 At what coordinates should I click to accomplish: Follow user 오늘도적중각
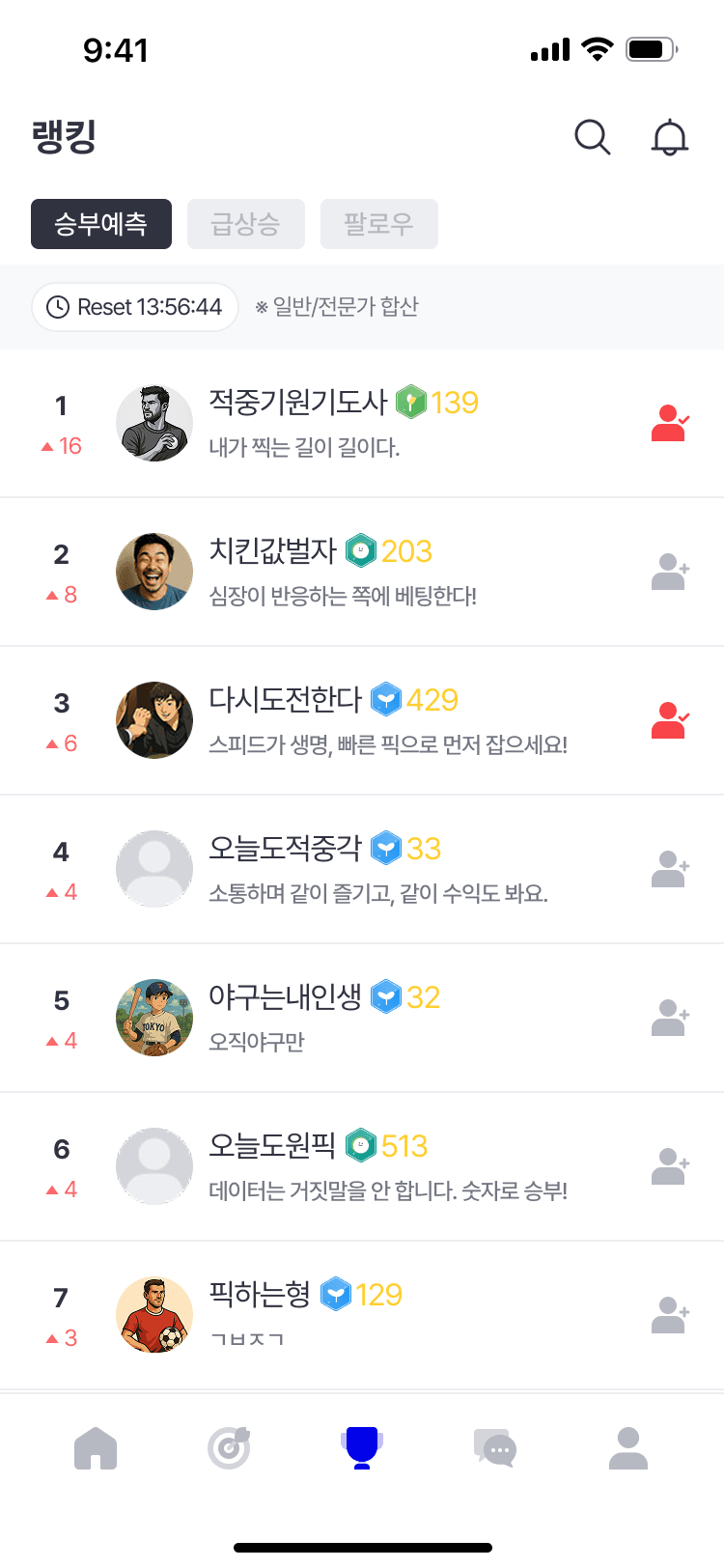coord(670,869)
